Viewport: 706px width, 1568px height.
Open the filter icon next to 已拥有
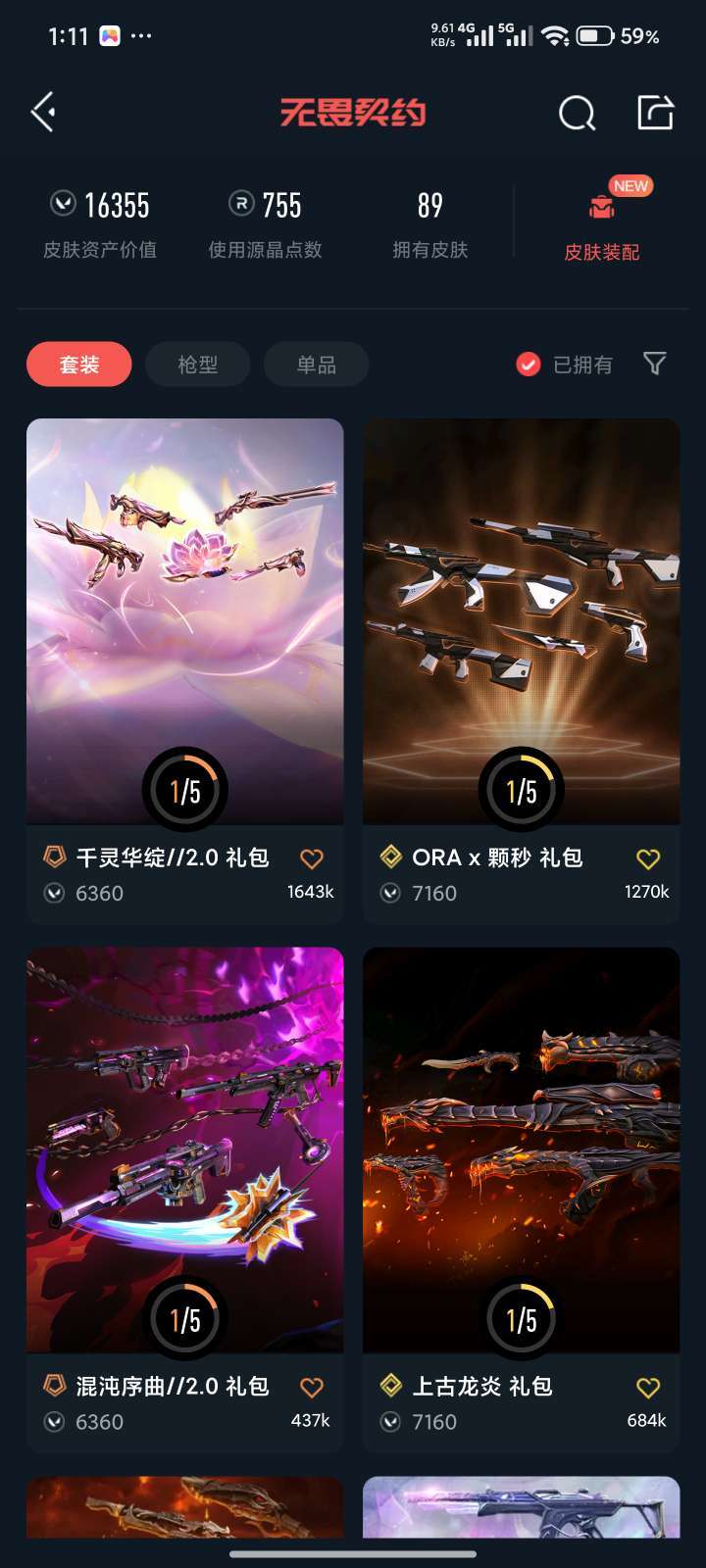pos(655,364)
